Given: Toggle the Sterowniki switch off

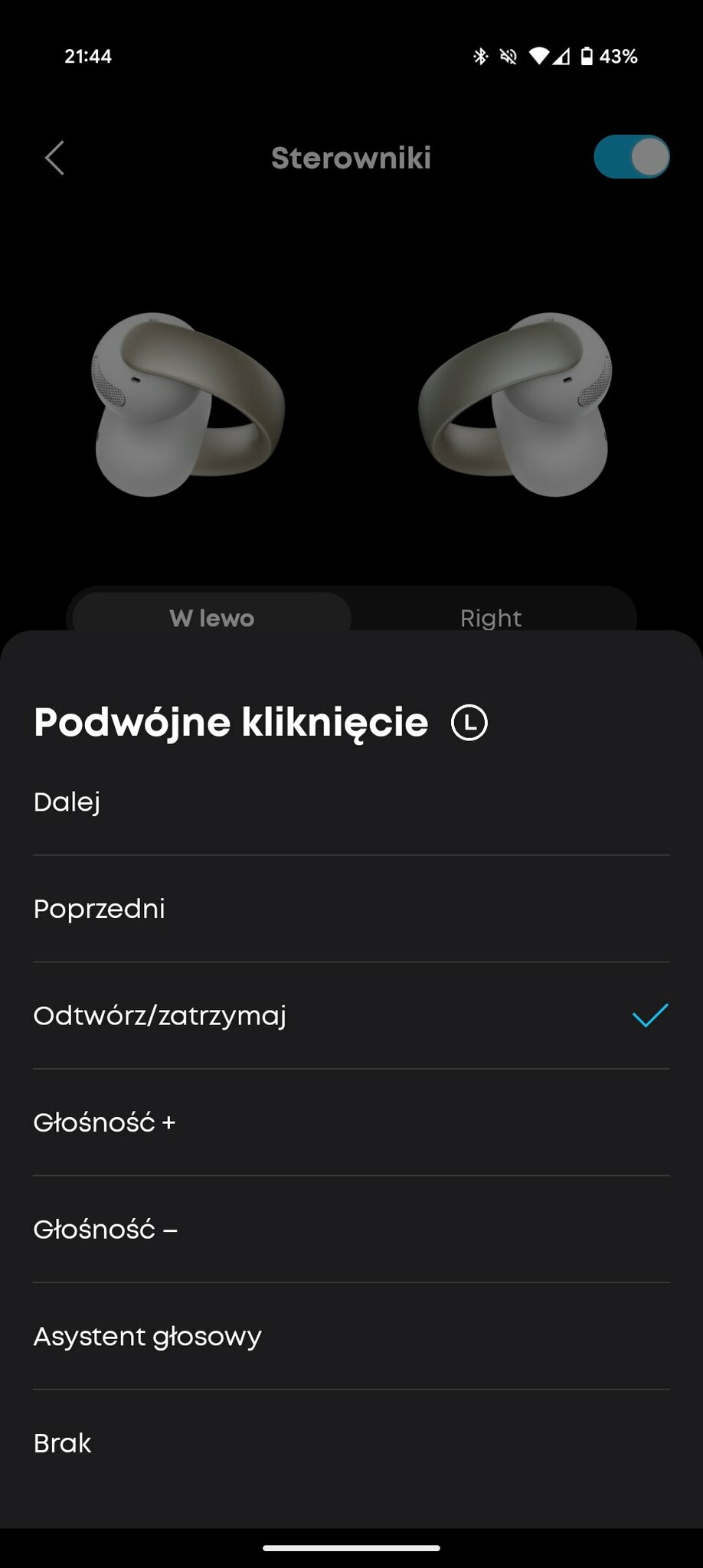Looking at the screenshot, I should [631, 157].
